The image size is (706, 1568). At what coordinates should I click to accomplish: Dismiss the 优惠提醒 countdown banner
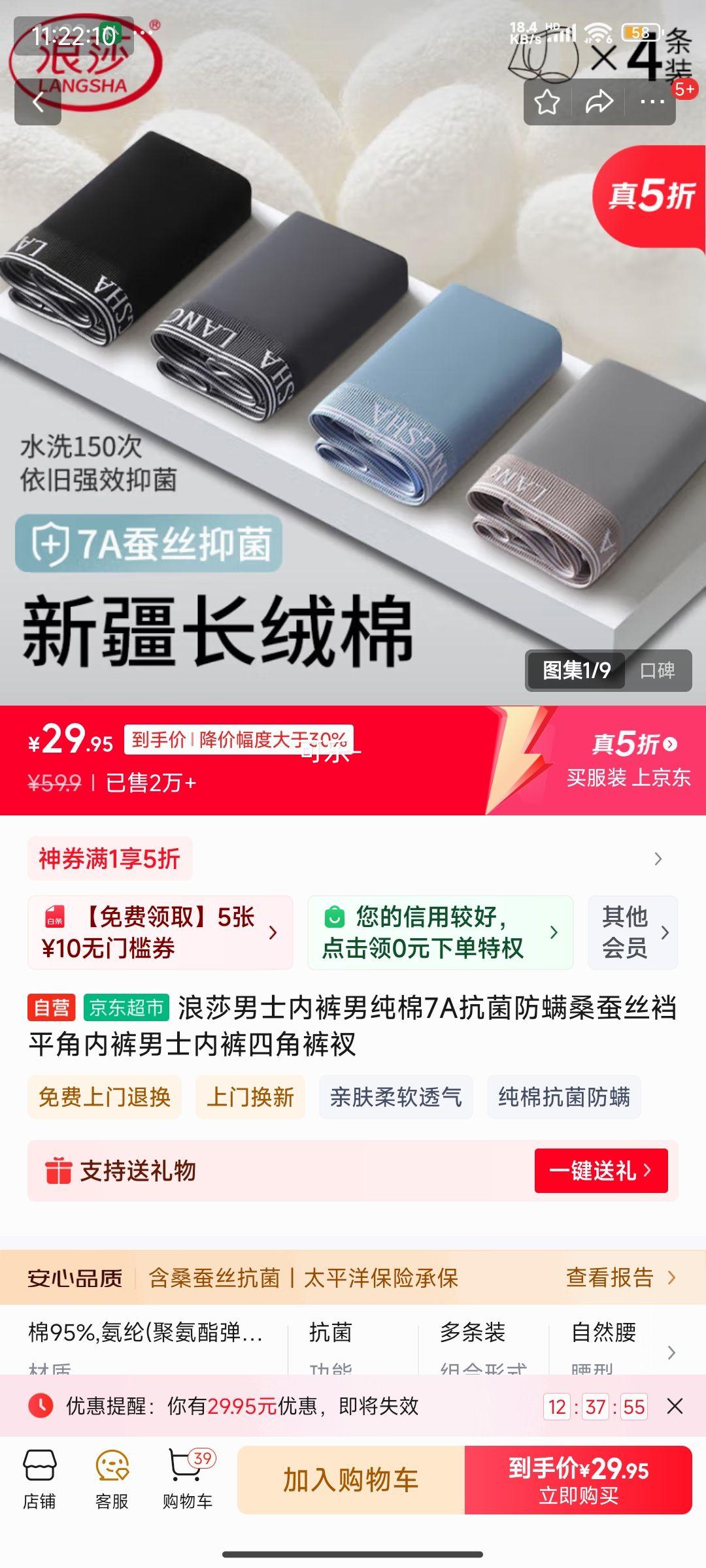[x=675, y=1406]
